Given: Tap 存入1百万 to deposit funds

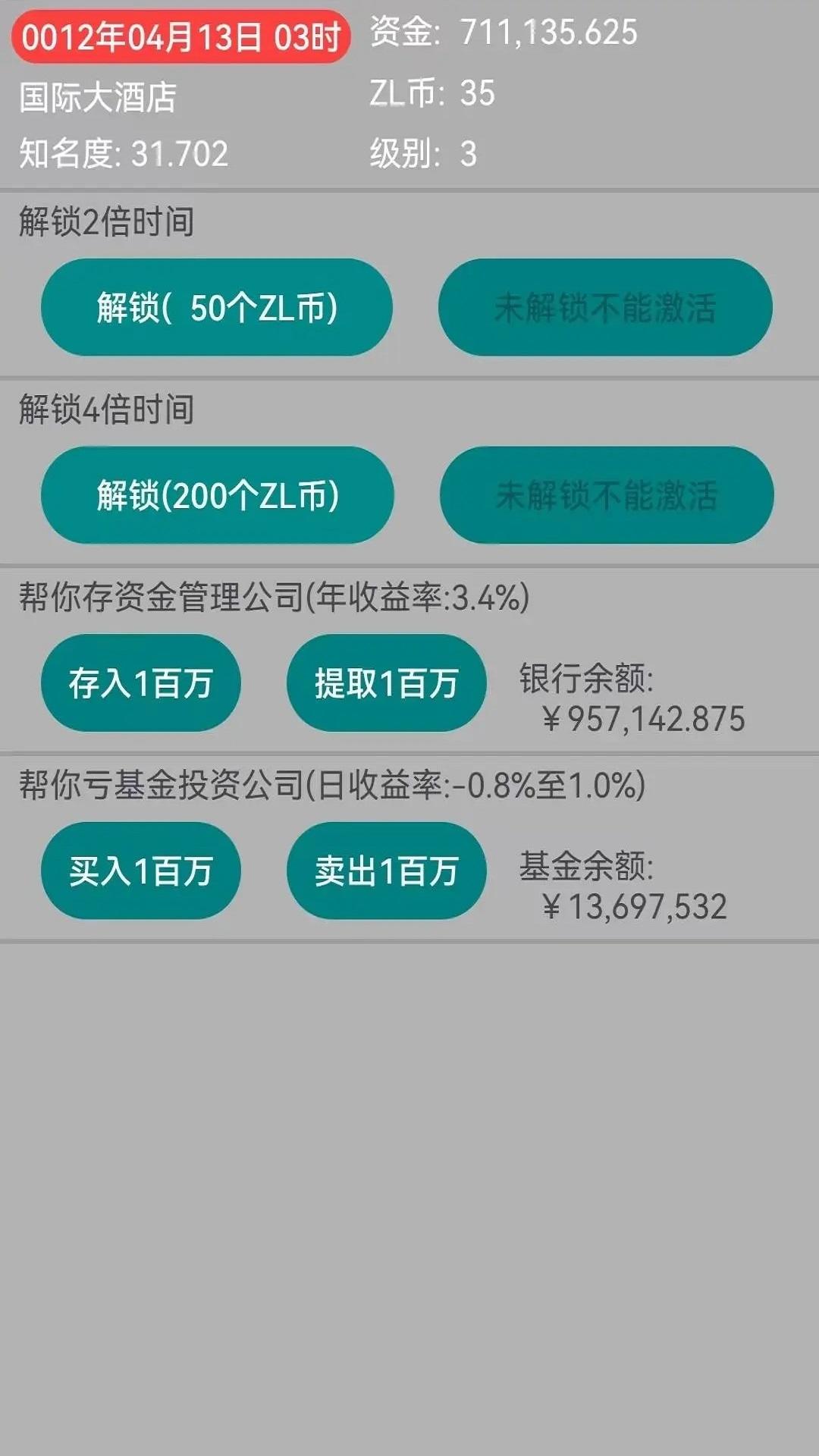Looking at the screenshot, I should pyautogui.click(x=141, y=682).
